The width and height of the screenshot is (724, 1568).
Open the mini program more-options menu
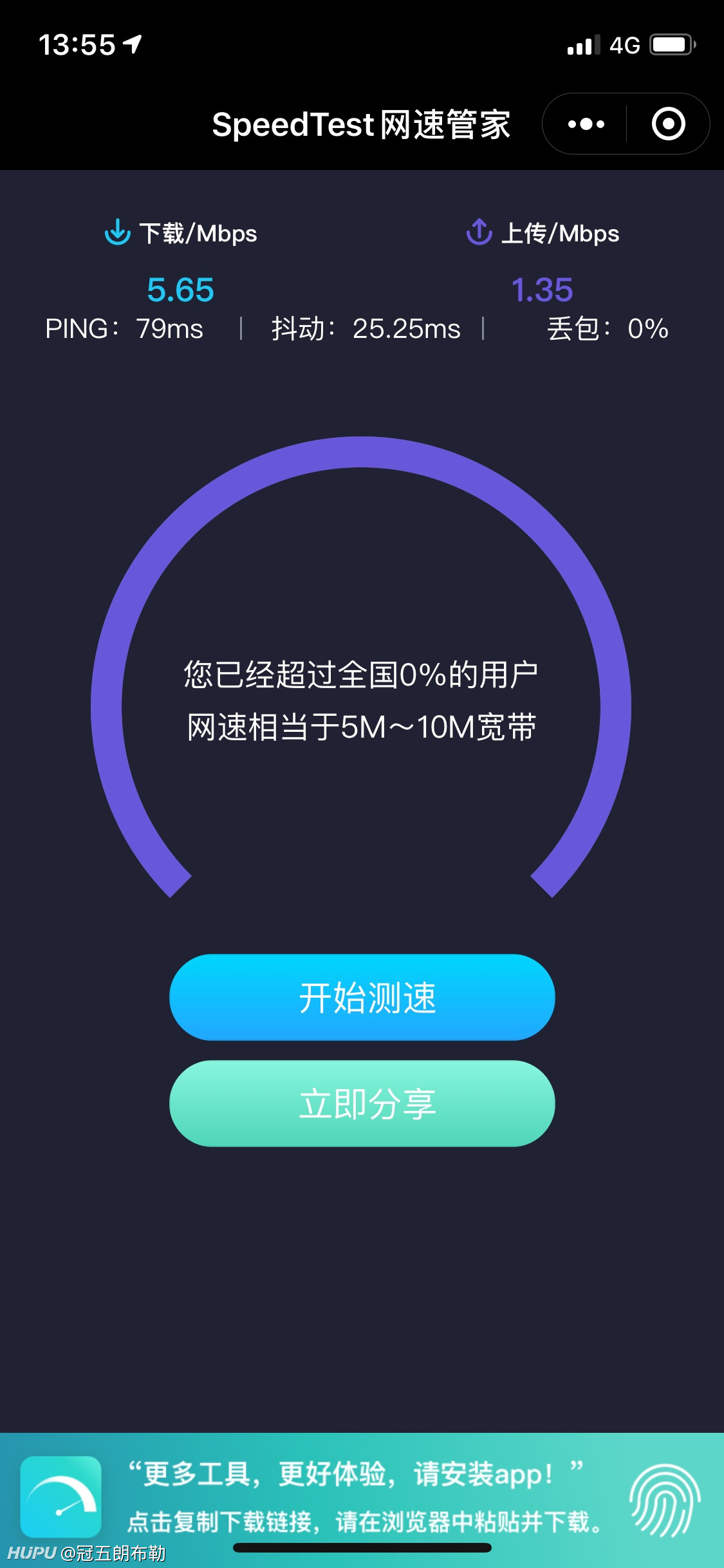pos(586,124)
